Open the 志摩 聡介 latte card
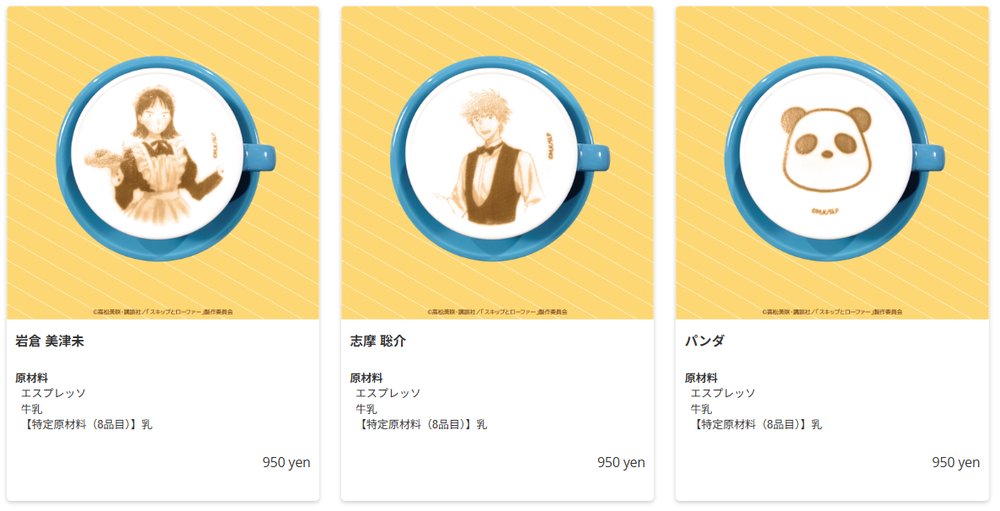 click(497, 162)
